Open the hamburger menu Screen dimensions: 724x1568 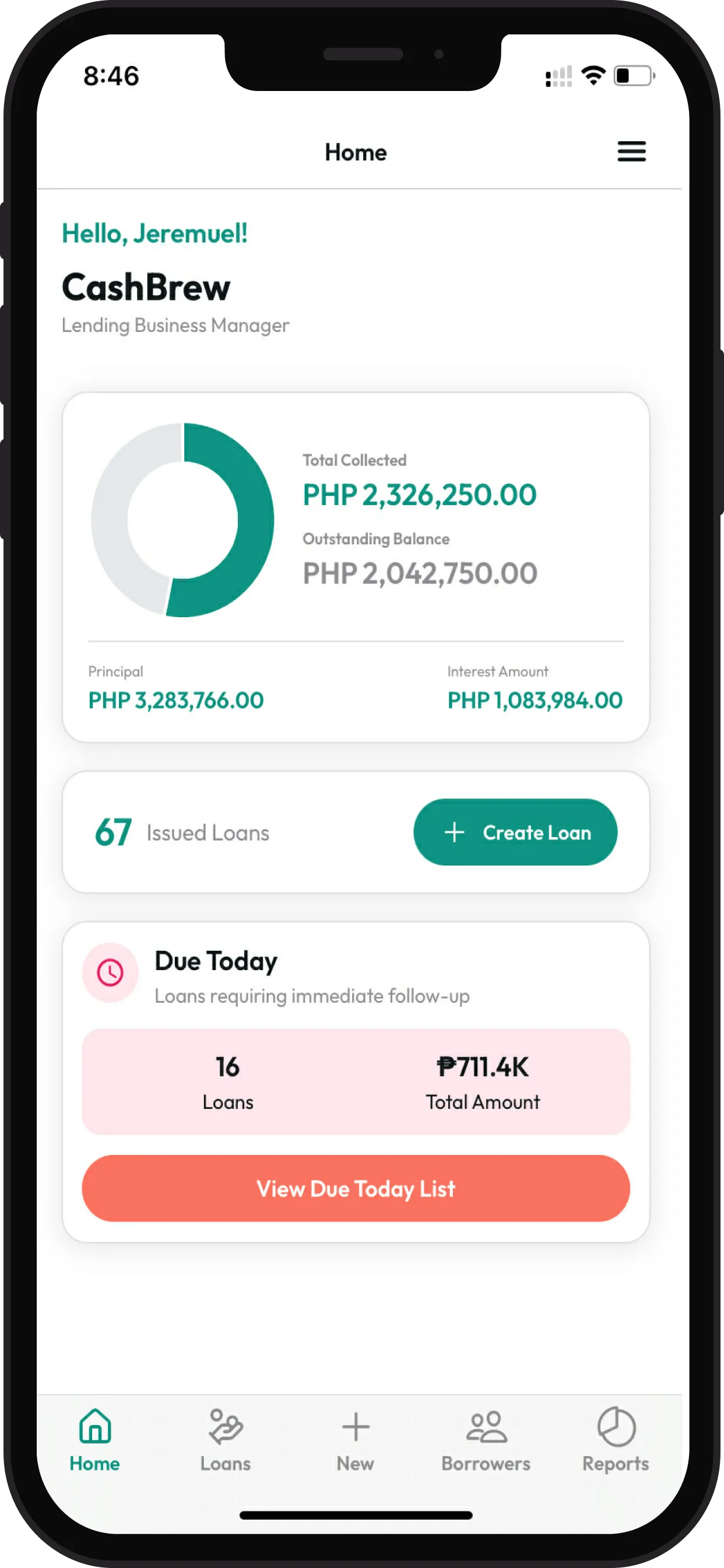tap(631, 152)
